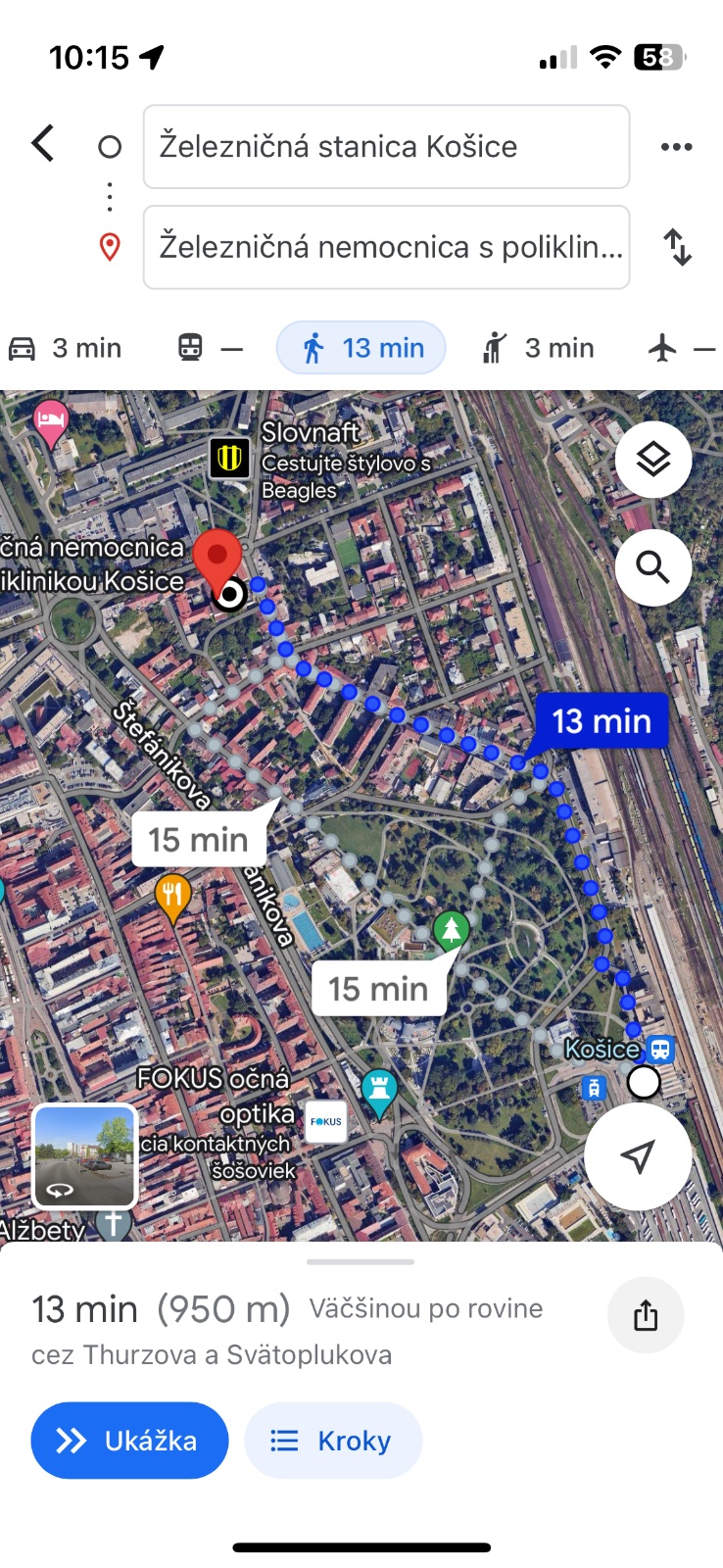Start the Ukážka route preview

[x=129, y=1441]
